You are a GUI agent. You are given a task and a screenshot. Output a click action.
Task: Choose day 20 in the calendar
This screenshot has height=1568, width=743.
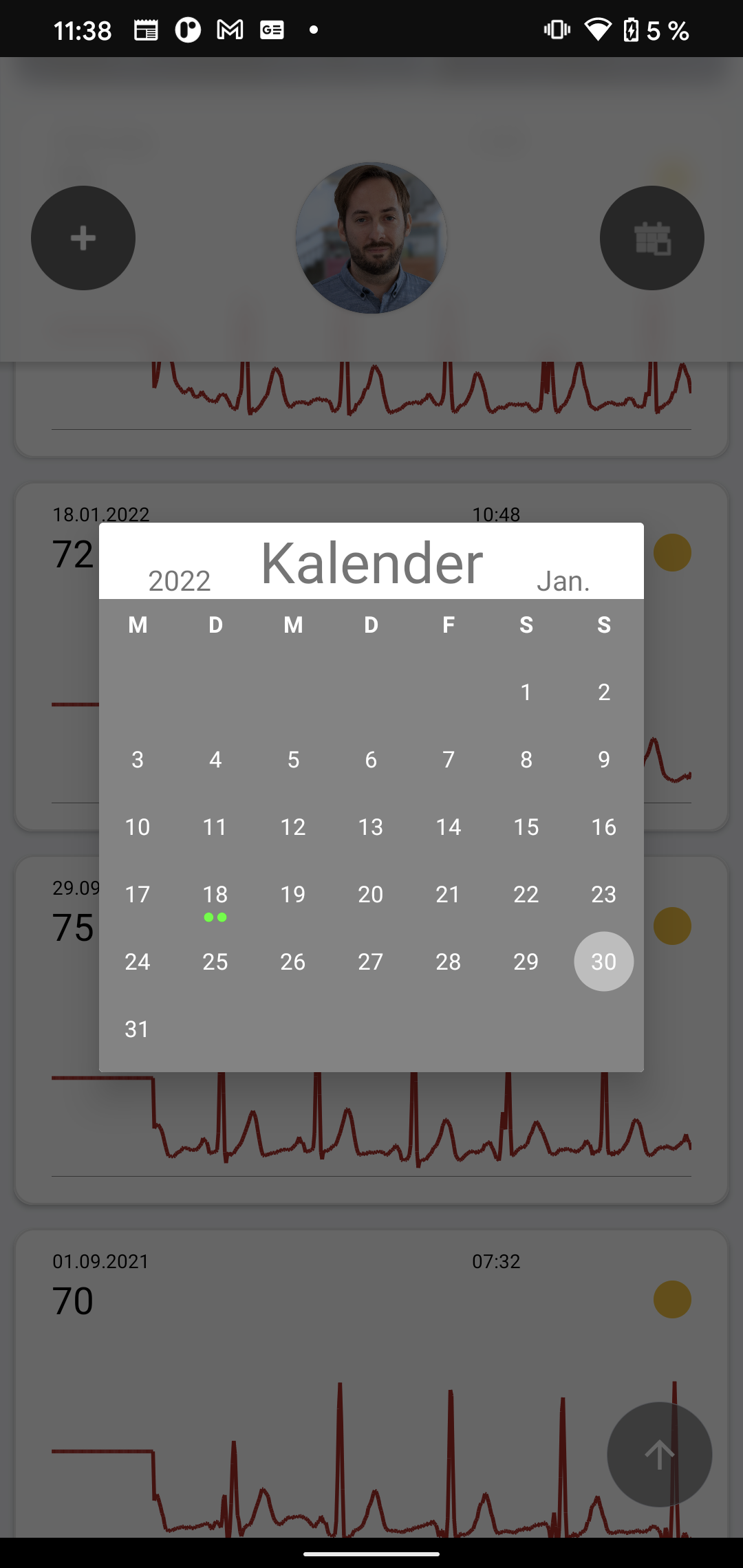pos(371,894)
